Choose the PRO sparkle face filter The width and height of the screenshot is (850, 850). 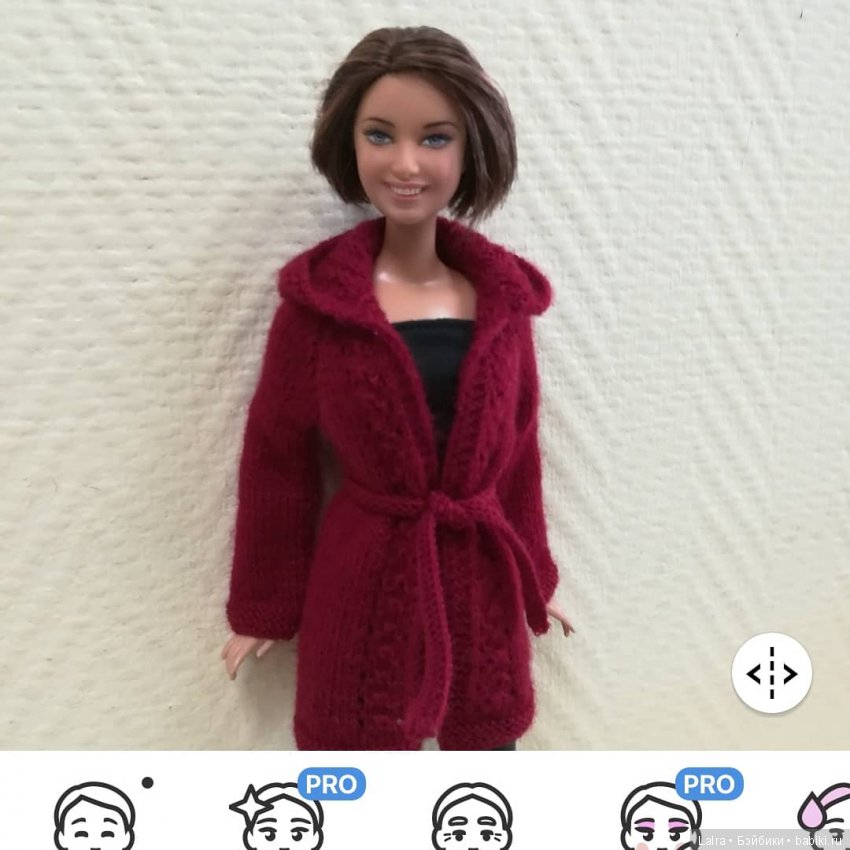pos(282,816)
